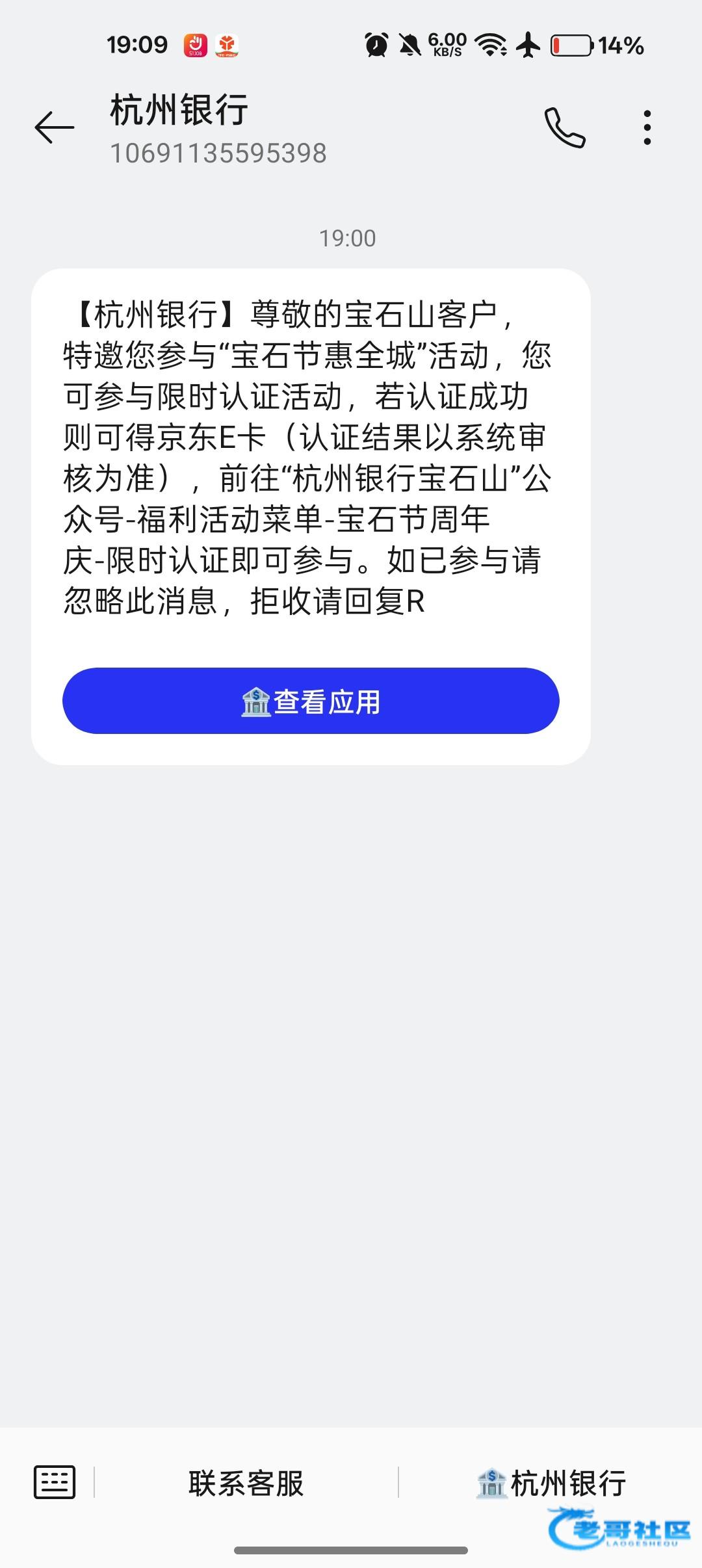This screenshot has height=1568, width=702.
Task: Open the 杭州银行 bottom menu item
Action: click(x=551, y=1483)
